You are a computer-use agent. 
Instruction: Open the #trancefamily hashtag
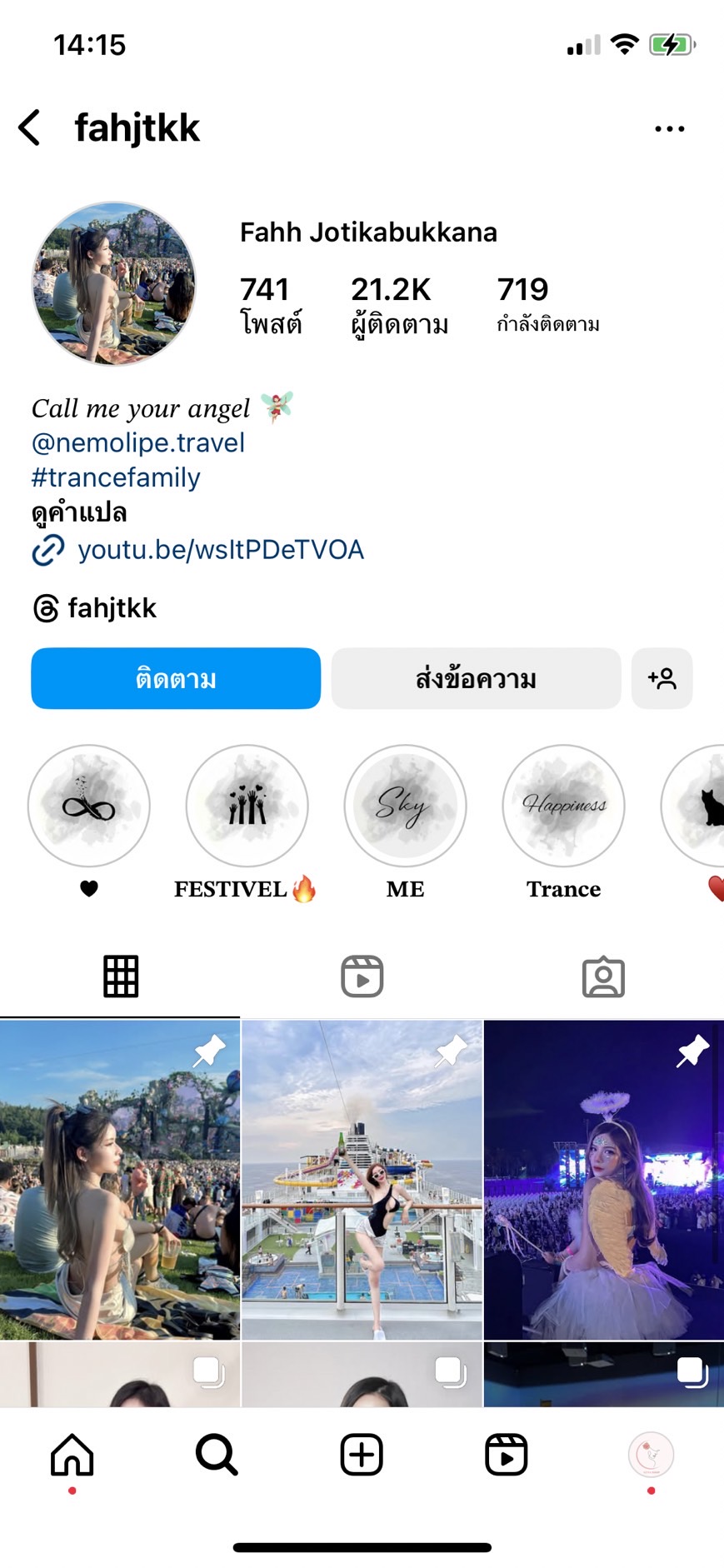[116, 477]
